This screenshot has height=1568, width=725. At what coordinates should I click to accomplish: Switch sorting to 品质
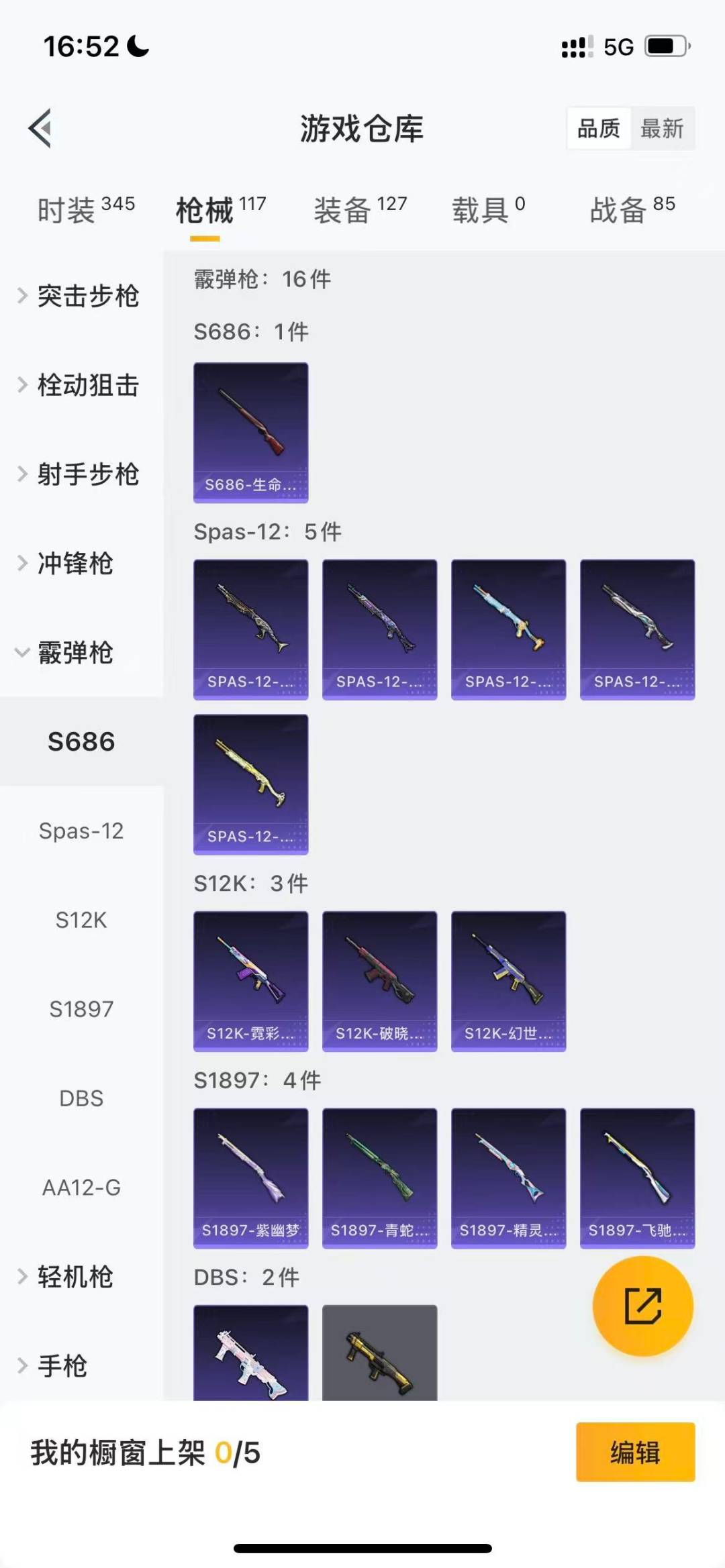599,128
